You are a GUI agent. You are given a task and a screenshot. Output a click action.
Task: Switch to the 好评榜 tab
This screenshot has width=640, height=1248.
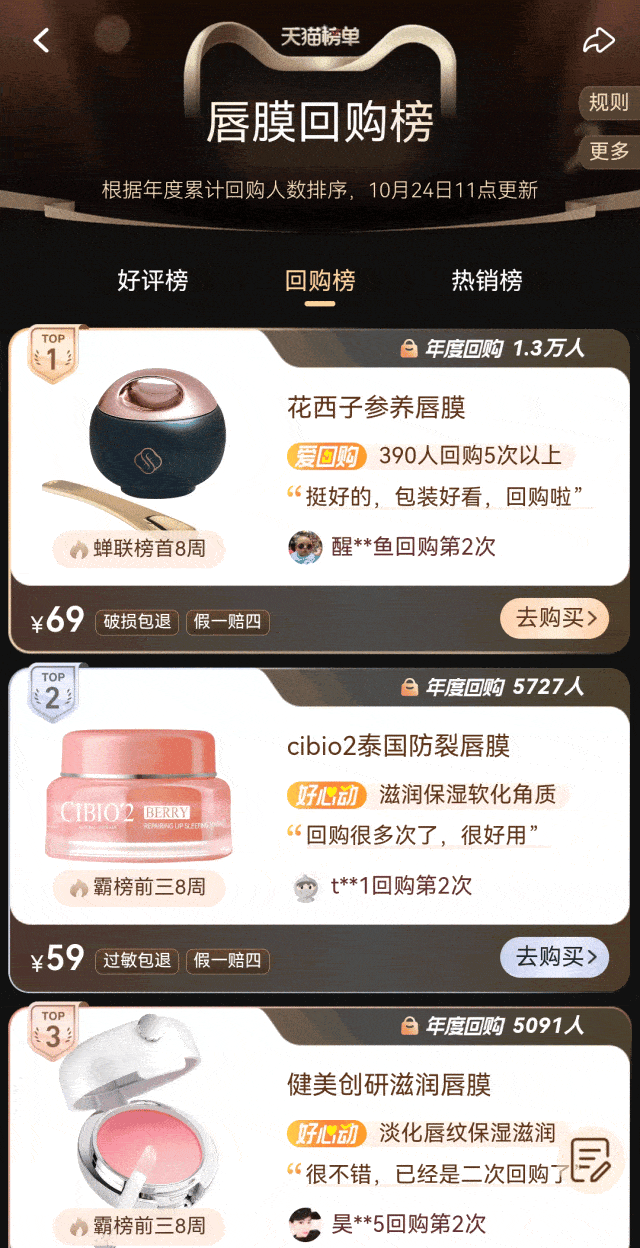click(152, 281)
